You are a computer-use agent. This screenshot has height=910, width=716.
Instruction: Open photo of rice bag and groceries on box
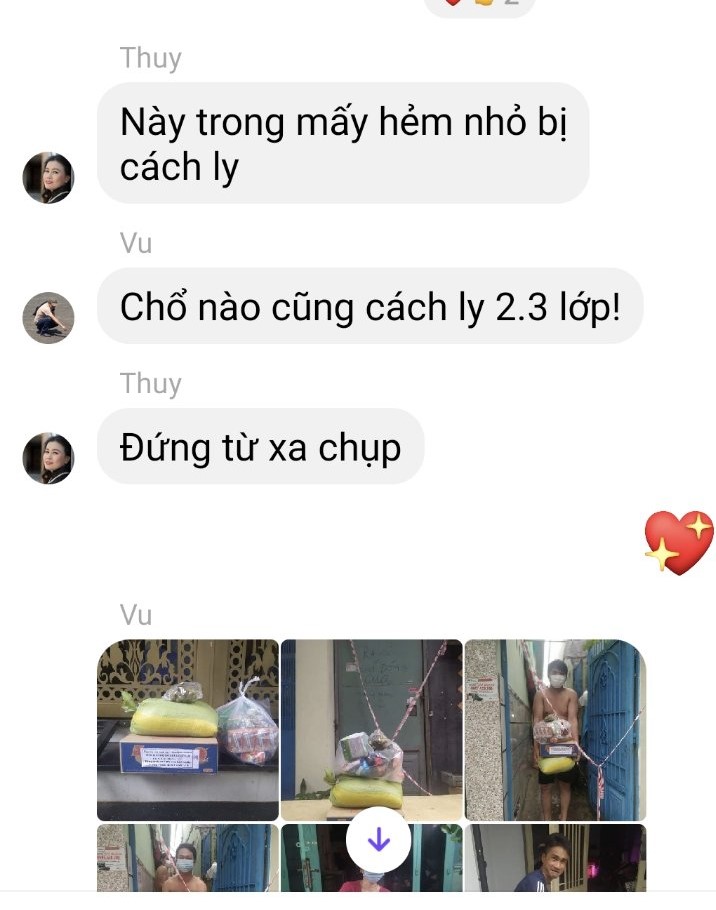[x=188, y=730]
